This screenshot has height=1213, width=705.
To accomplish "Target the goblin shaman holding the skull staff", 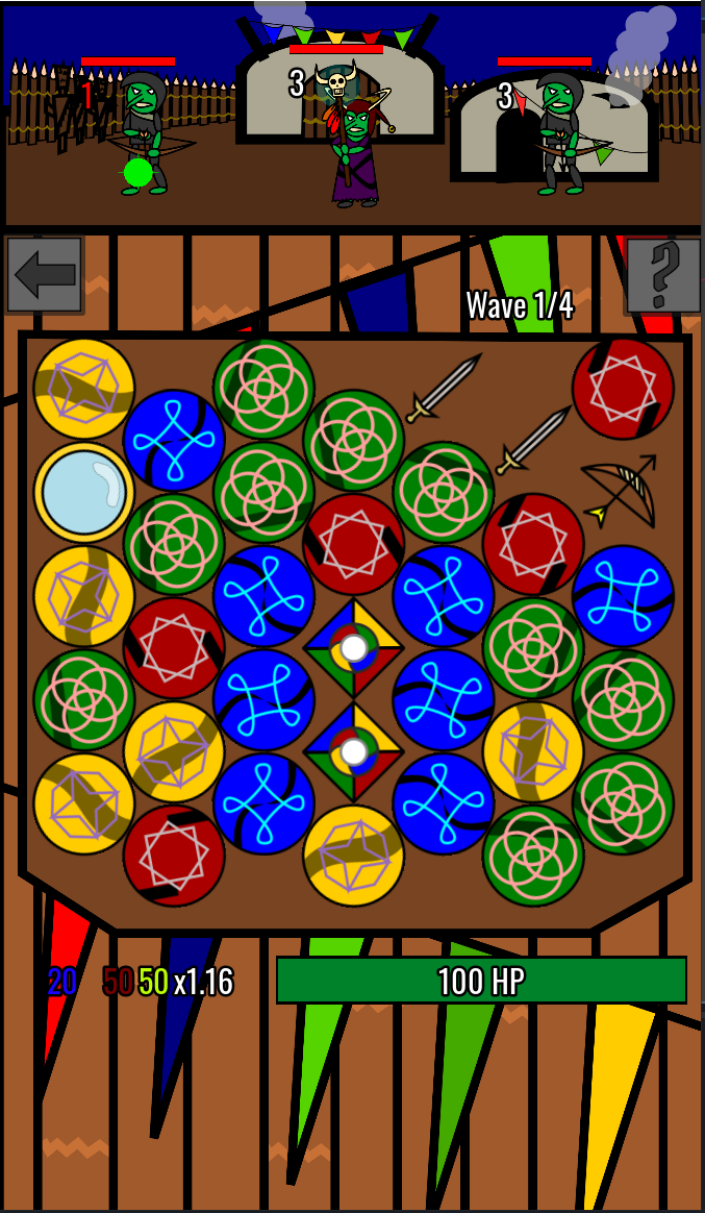I will click(x=353, y=136).
